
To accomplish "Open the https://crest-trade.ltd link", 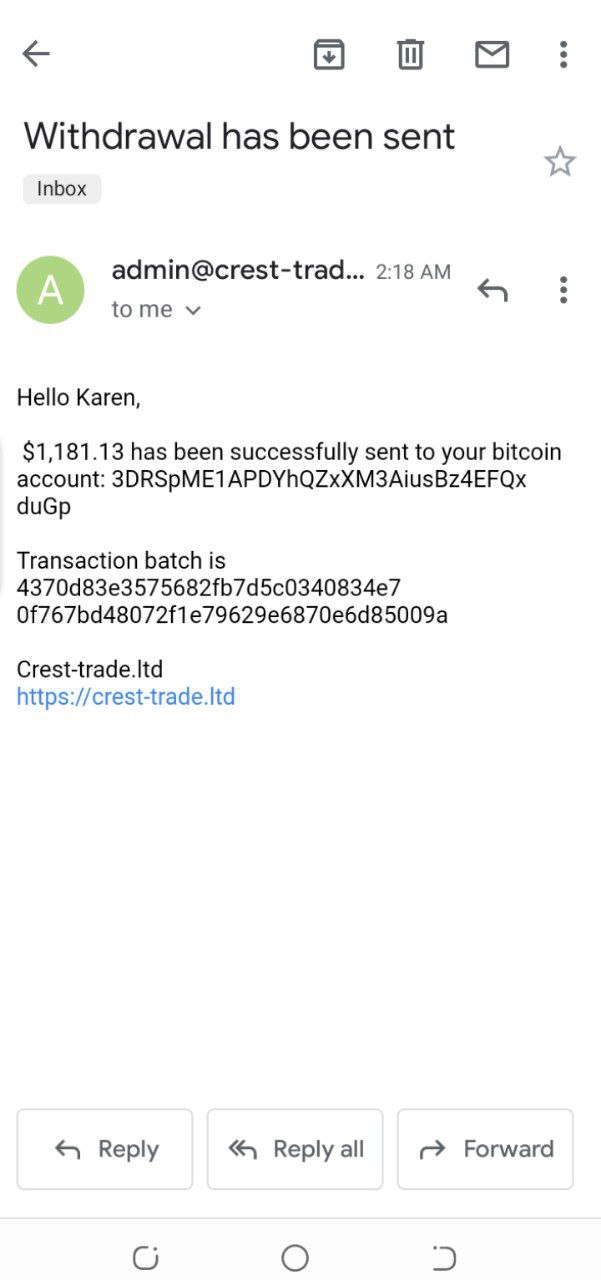I will 126,696.
